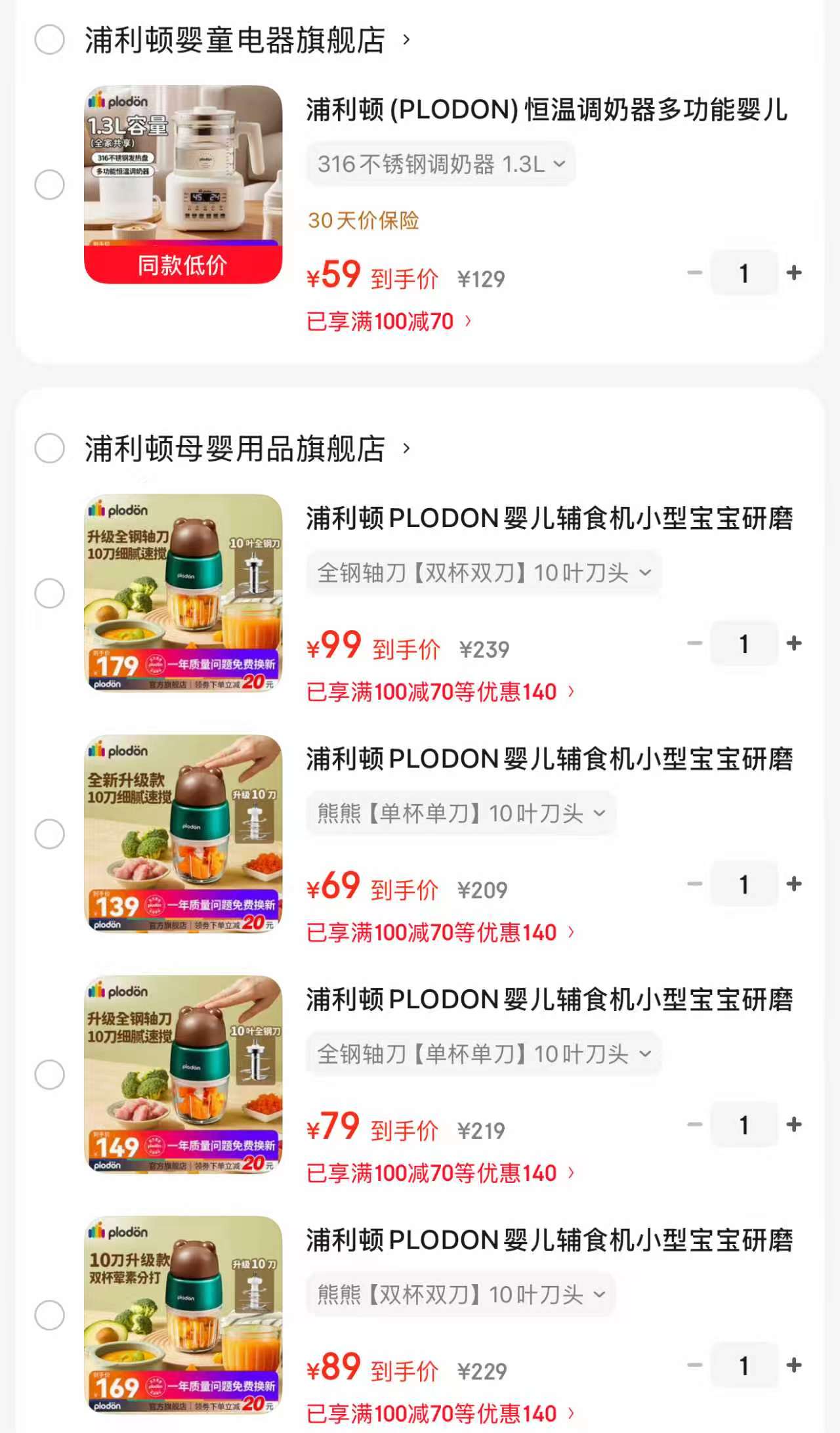Open the 浦利顿母婴用品旗舰店 store page
Image resolution: width=840 pixels, height=1433 pixels.
coord(247,449)
